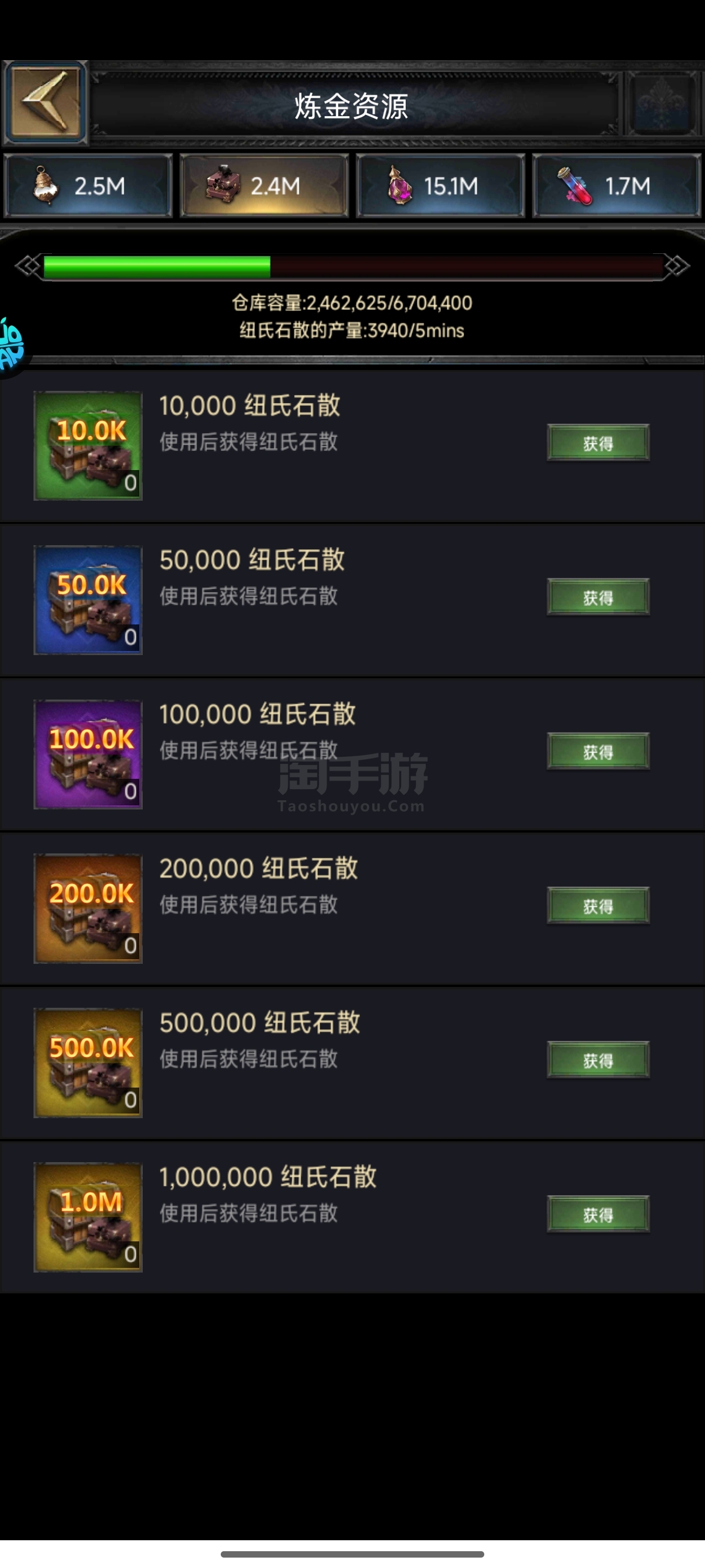Open the 15.1M resource tab
705x1568 pixels.
tap(440, 186)
